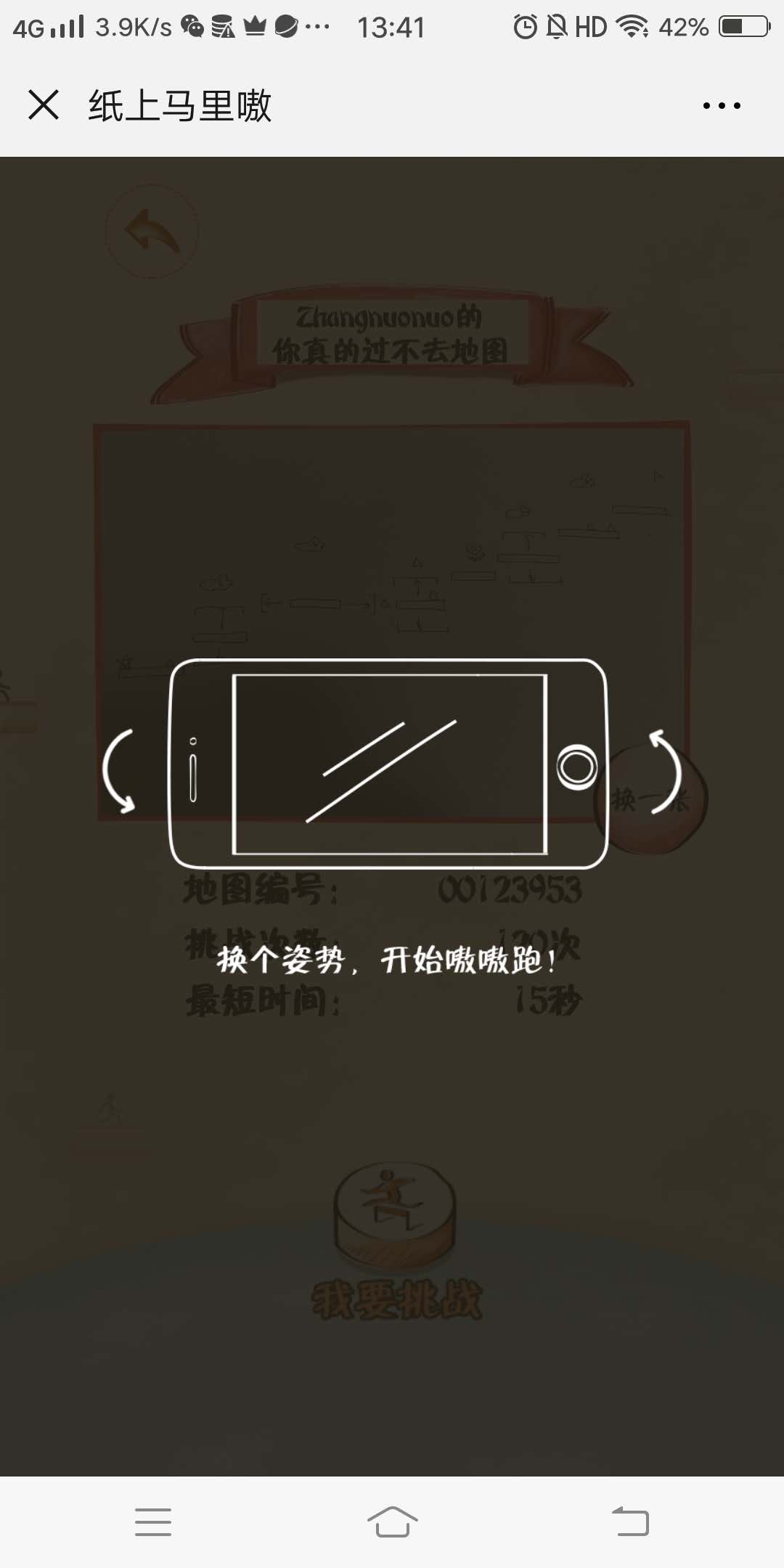This screenshot has height=1568, width=784.
Task: Open the system recent apps menu
Action: pos(153,1522)
